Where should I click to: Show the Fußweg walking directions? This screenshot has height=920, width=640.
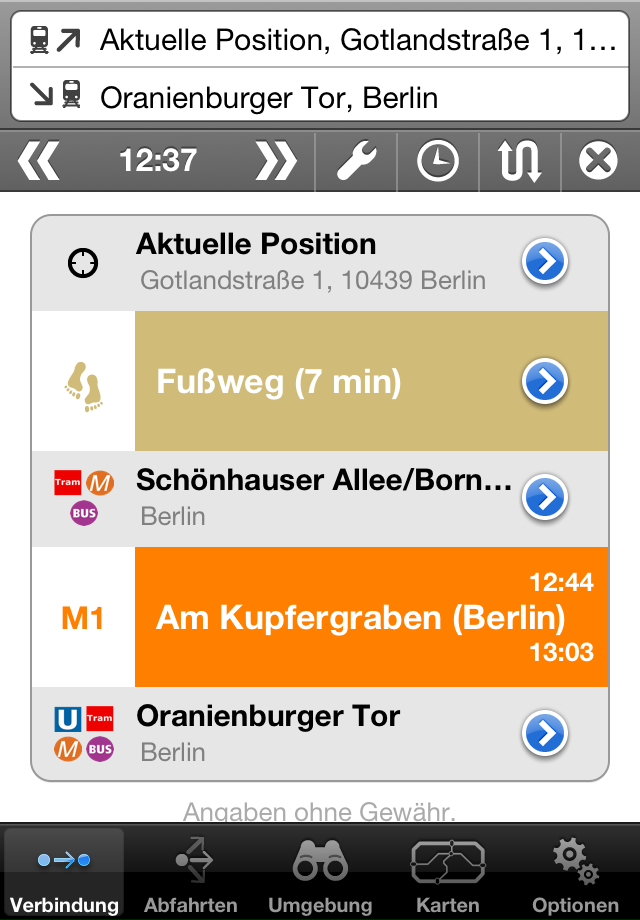coord(545,381)
